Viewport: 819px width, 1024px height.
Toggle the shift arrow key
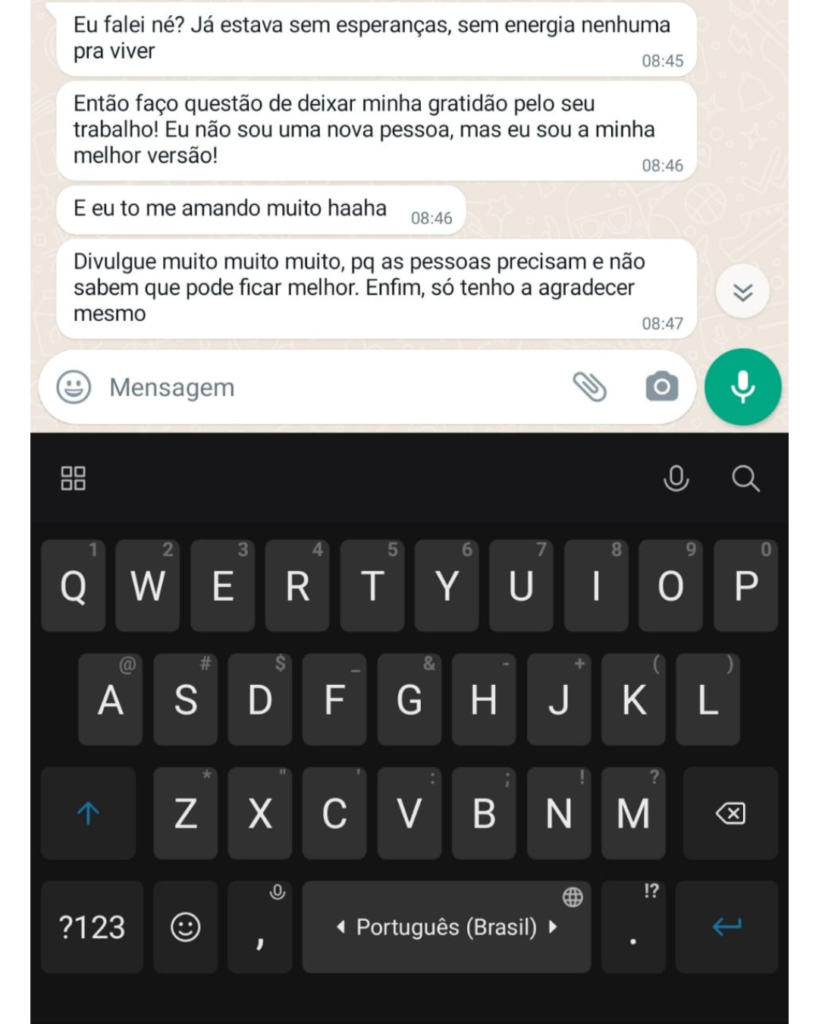click(88, 814)
